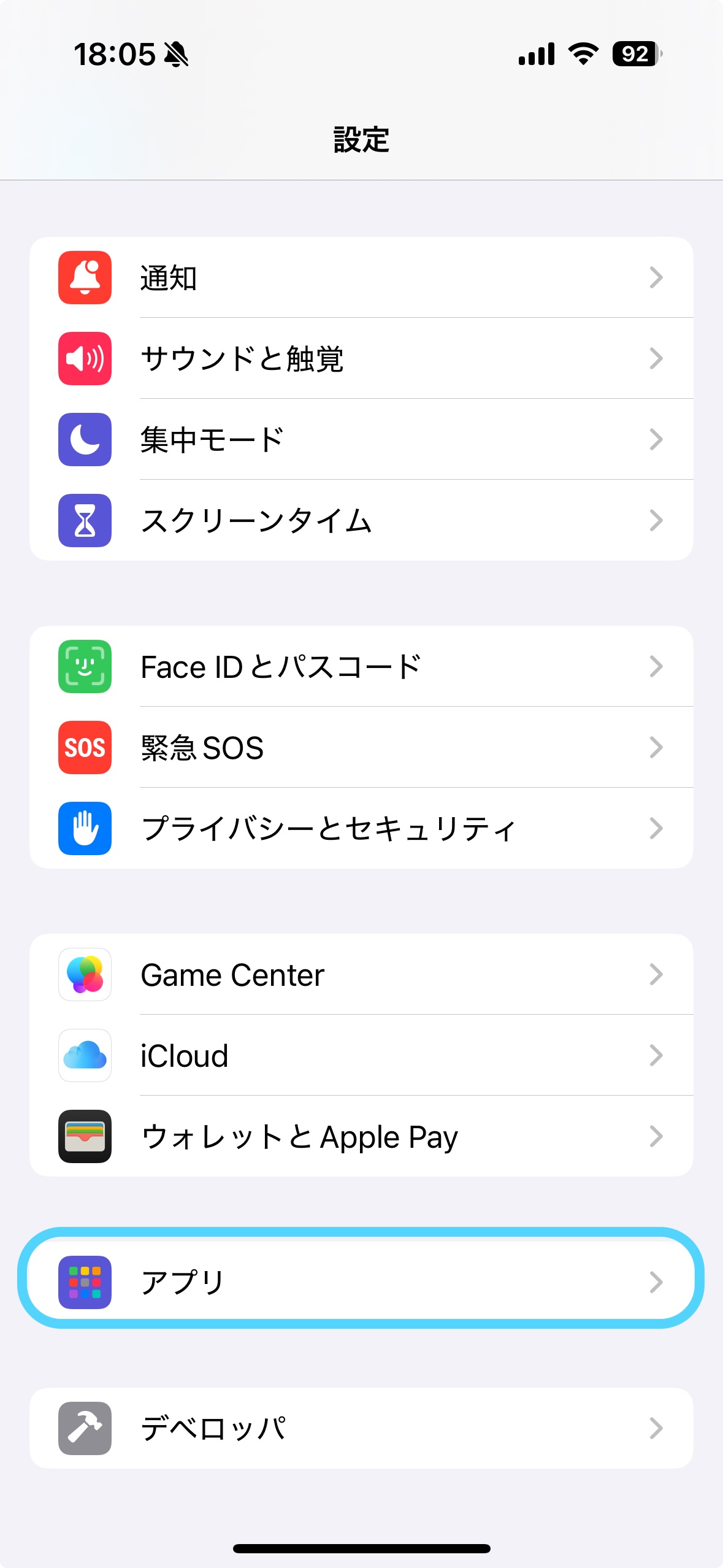Expand スクリーンタイム with its chevron

pyautogui.click(x=657, y=521)
